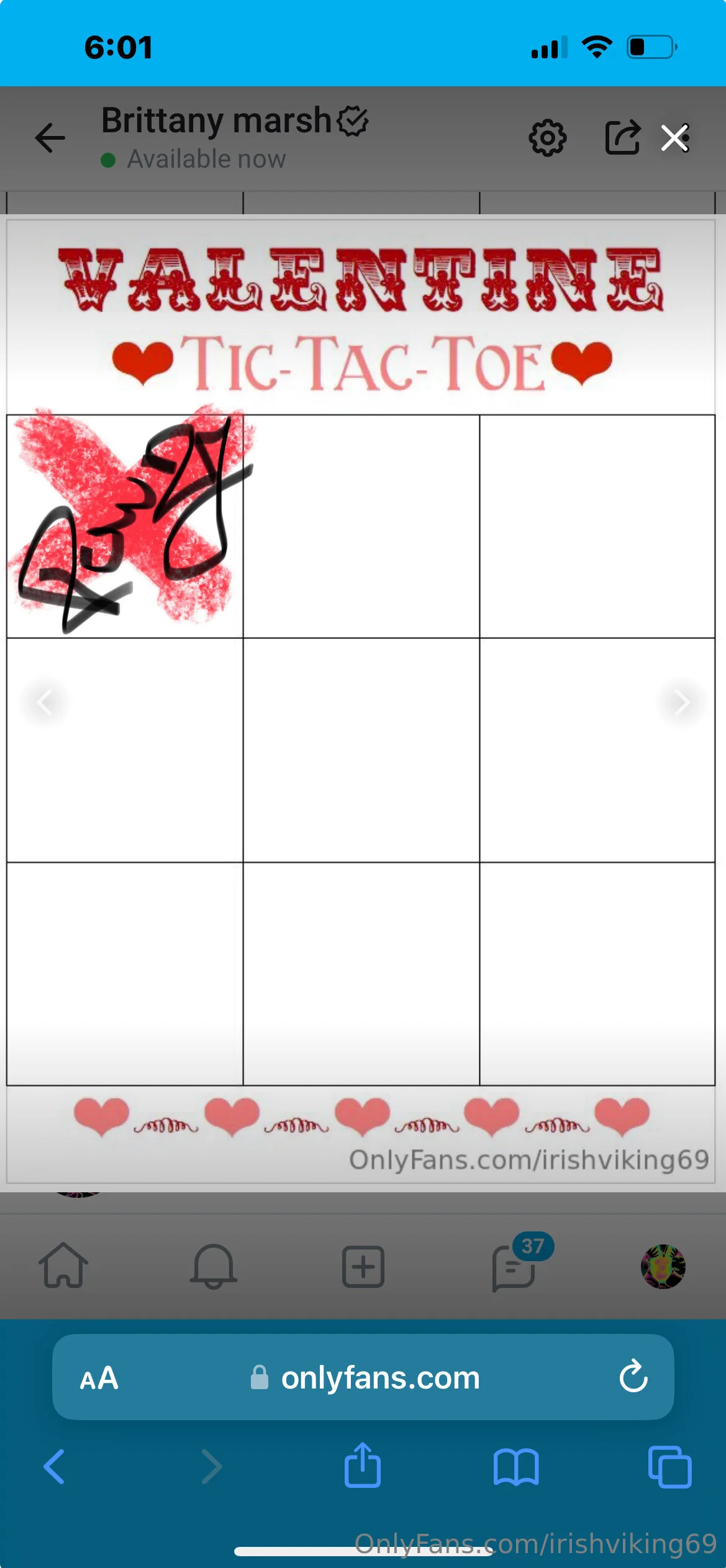
Task: Open the Safari share sheet
Action: click(x=363, y=1465)
